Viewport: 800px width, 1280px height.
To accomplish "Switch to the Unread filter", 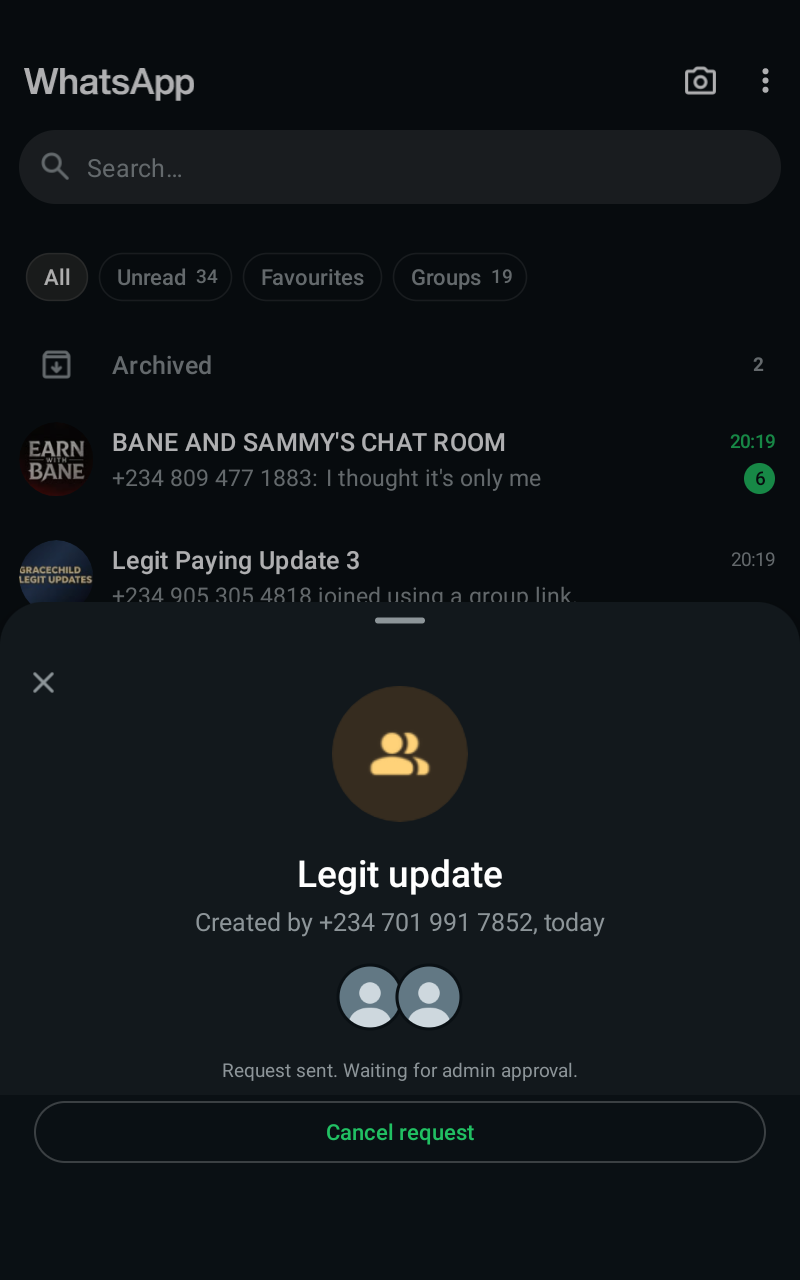I will 165,277.
